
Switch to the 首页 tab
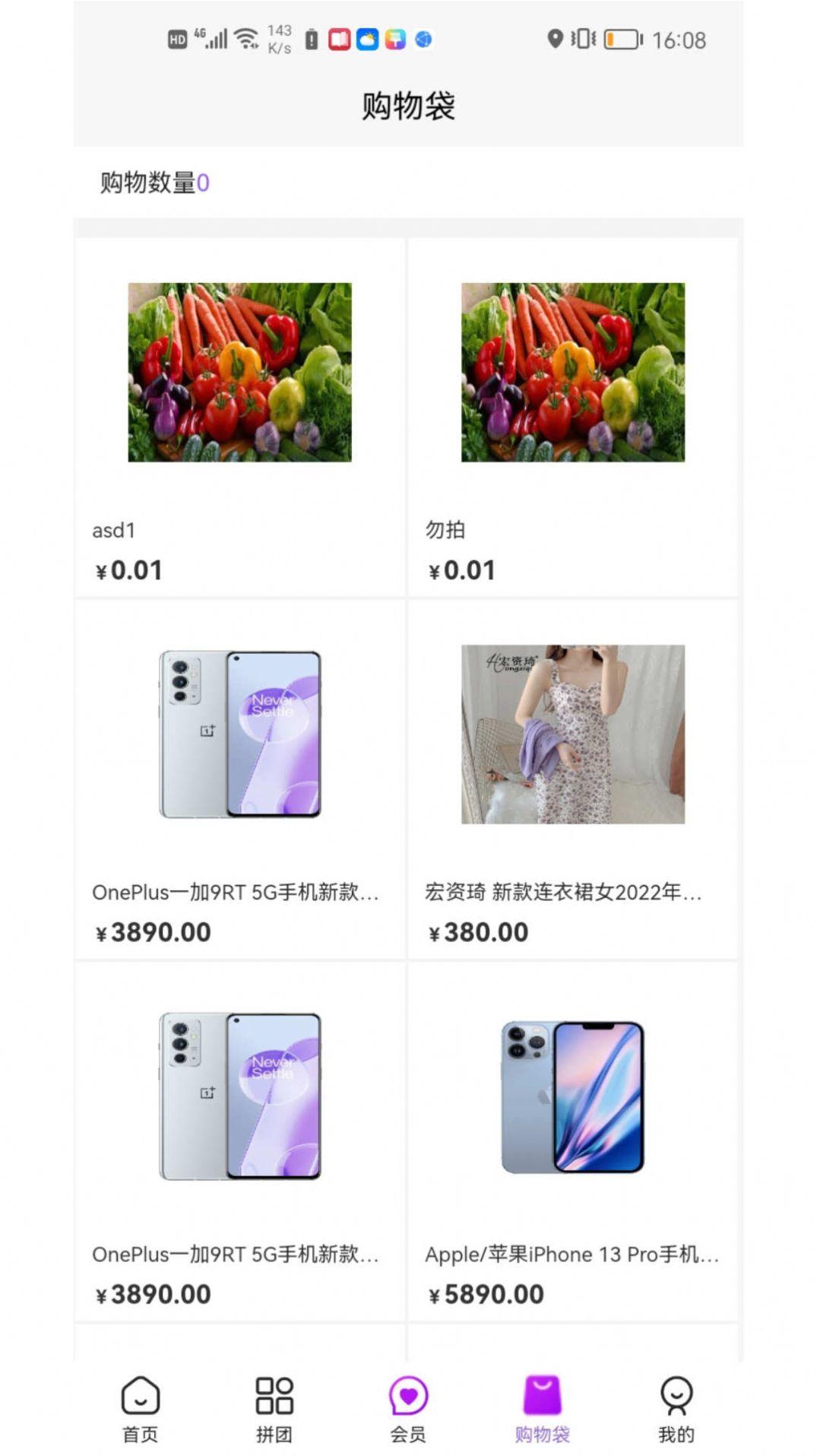pos(141,1408)
